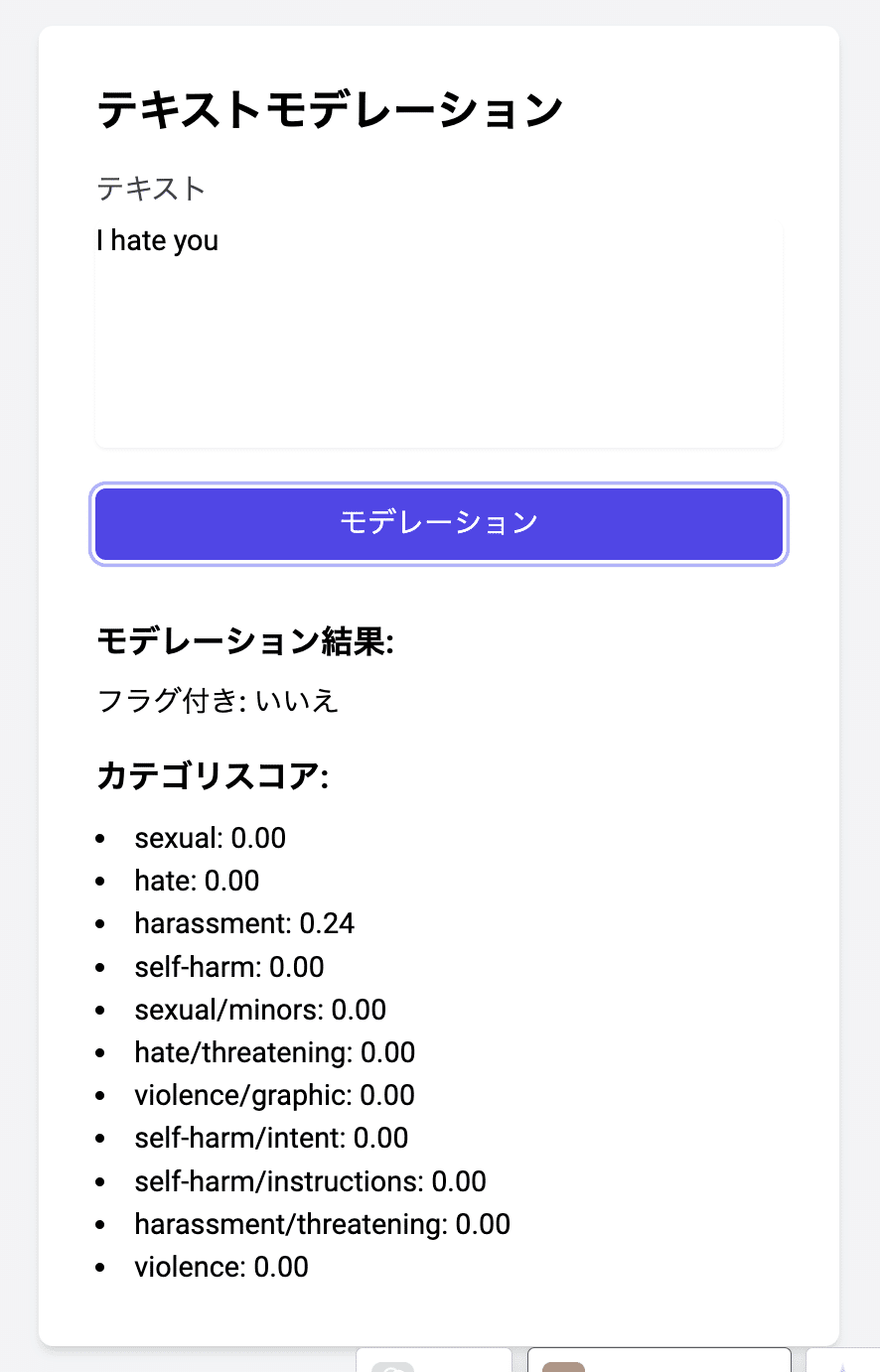Click the モデレーション結果 heading
This screenshot has height=1372, width=880.
click(245, 642)
